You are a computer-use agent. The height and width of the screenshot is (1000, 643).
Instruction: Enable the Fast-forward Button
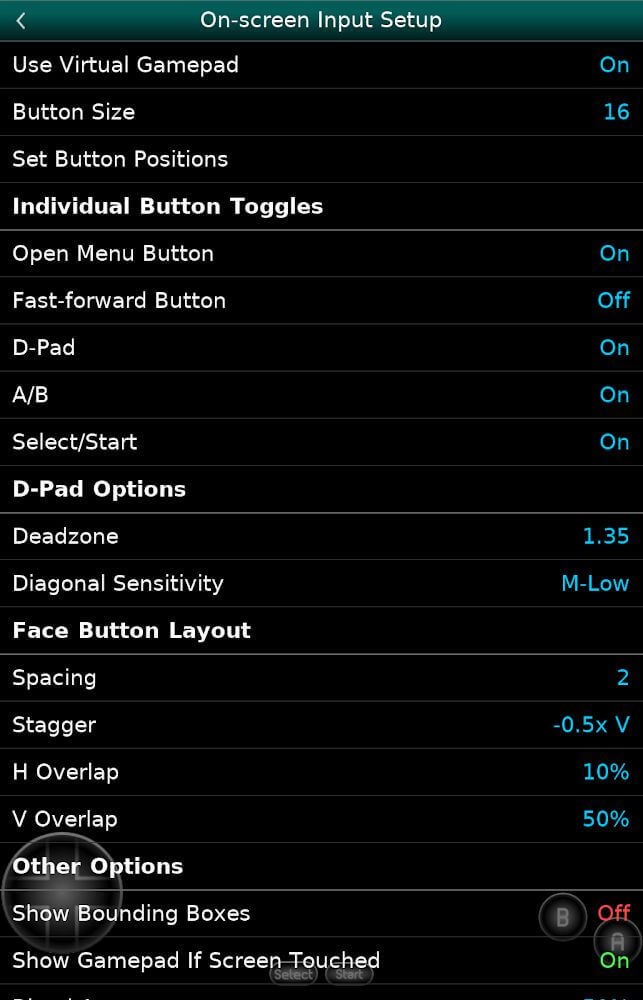[321, 300]
